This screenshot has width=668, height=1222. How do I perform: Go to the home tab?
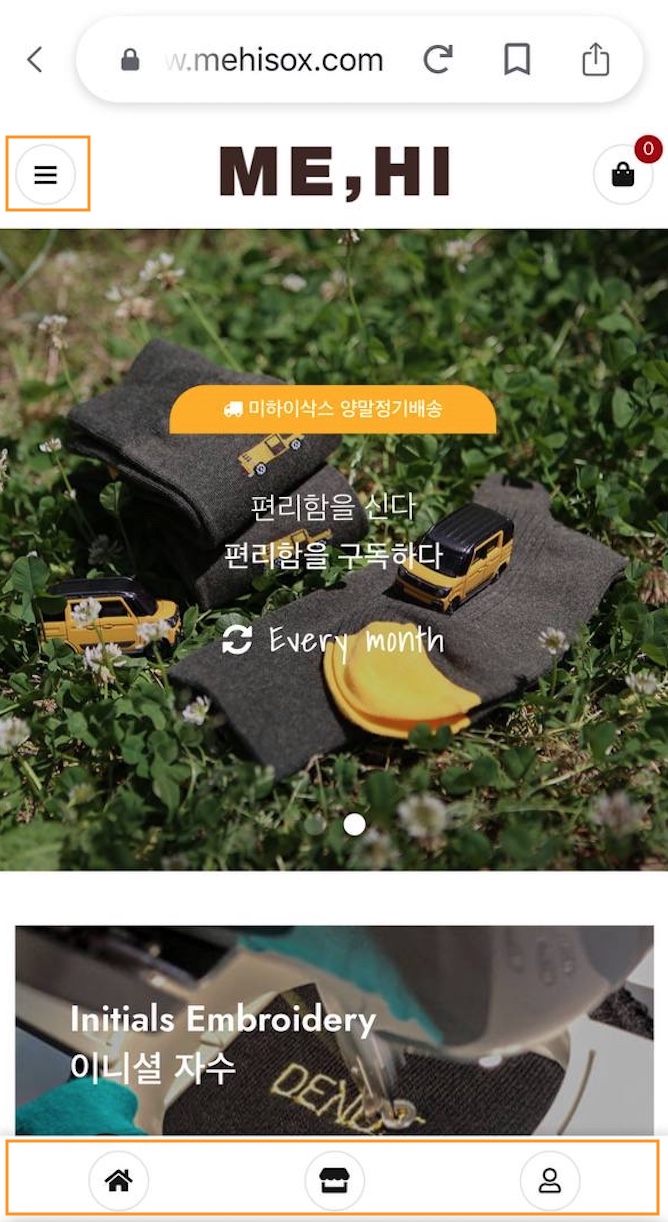pyautogui.click(x=119, y=1181)
